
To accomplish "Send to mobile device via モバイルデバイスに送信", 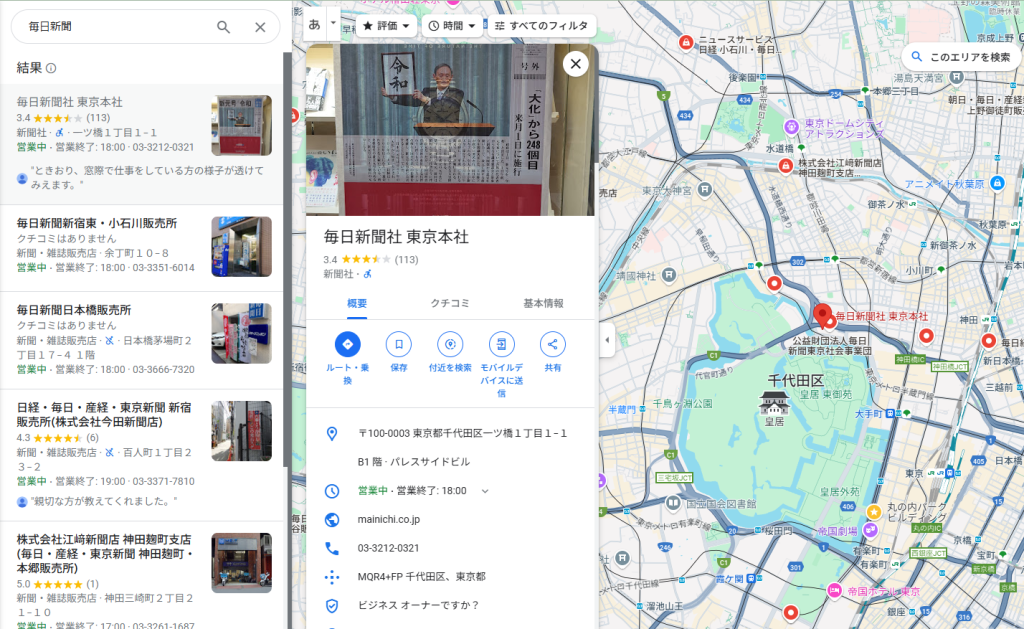I will (x=501, y=345).
